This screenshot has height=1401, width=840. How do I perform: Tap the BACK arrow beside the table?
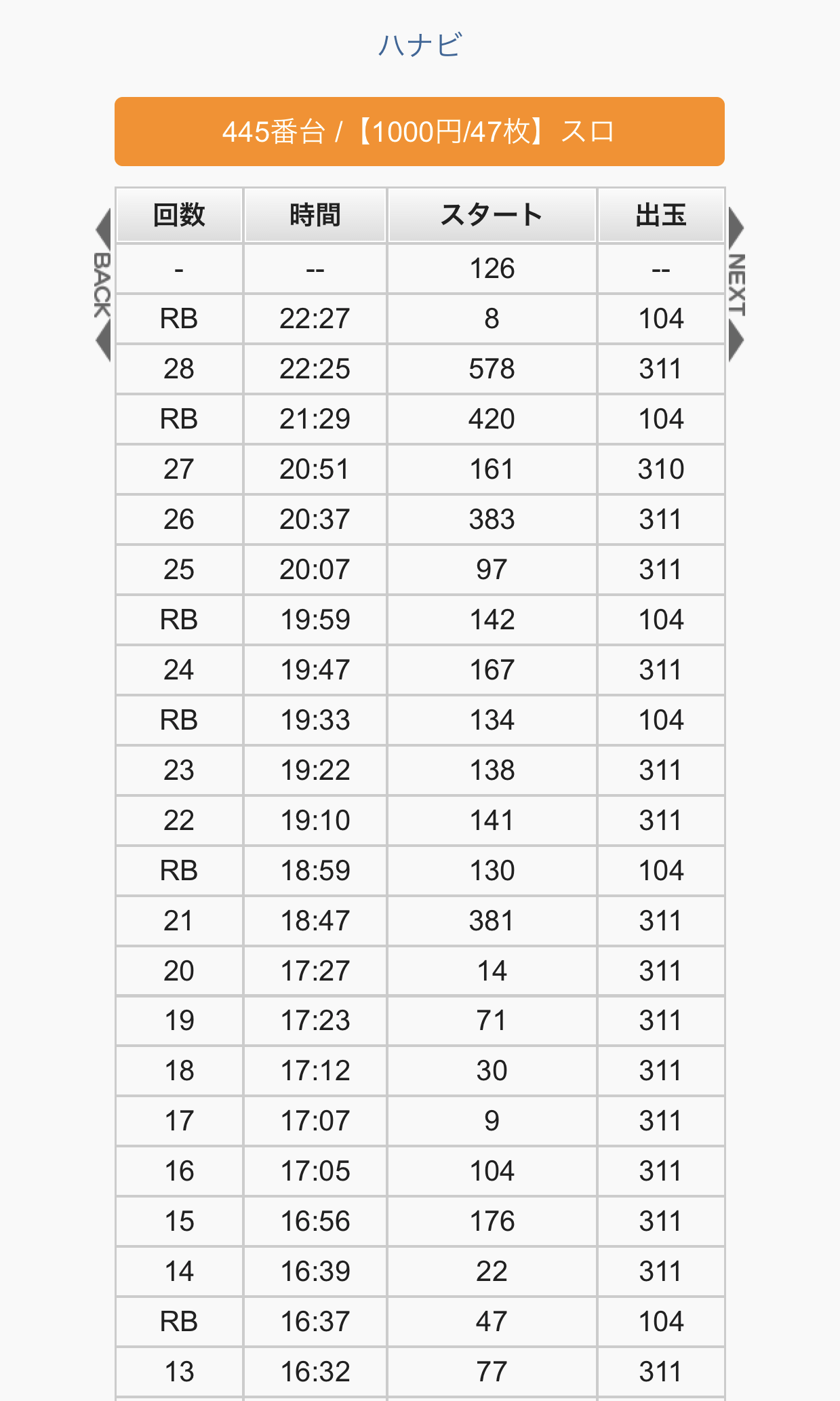[102, 285]
